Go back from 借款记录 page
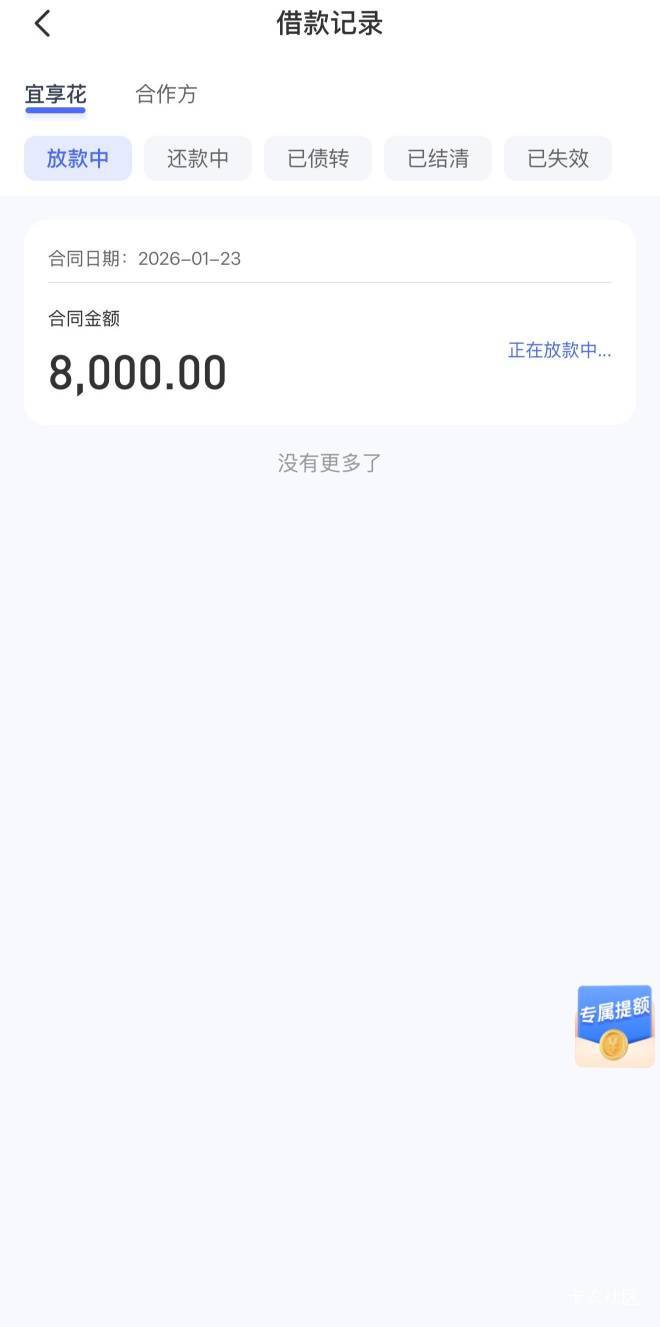 click(42, 24)
